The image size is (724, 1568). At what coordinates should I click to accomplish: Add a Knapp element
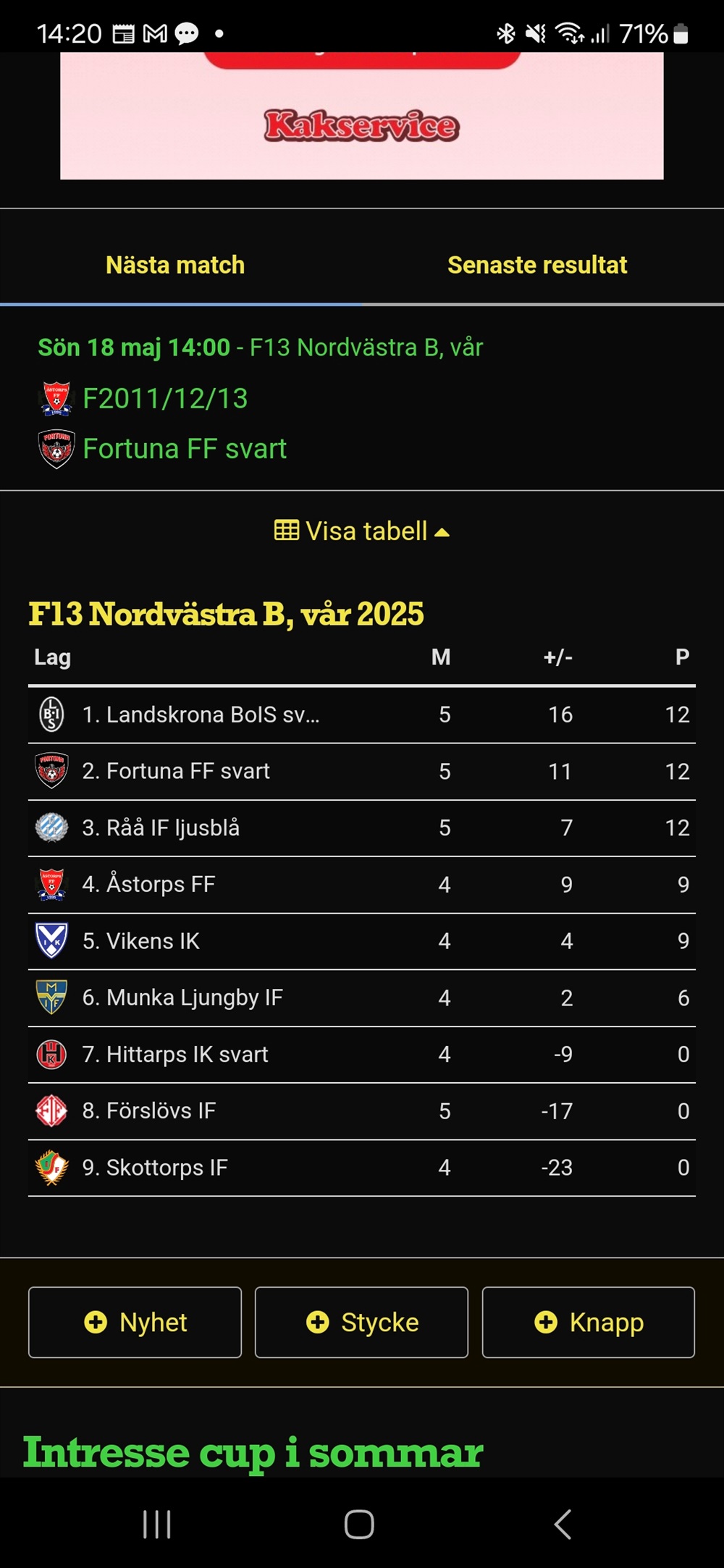[x=589, y=1322]
